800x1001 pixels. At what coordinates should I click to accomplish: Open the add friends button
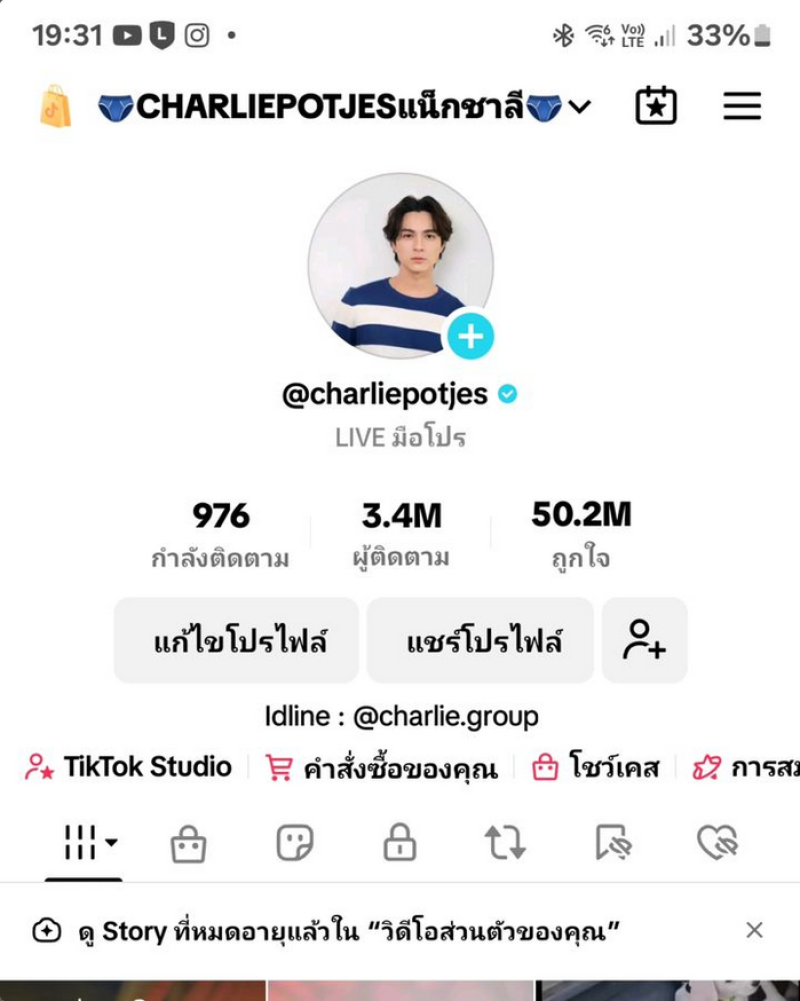pos(644,641)
